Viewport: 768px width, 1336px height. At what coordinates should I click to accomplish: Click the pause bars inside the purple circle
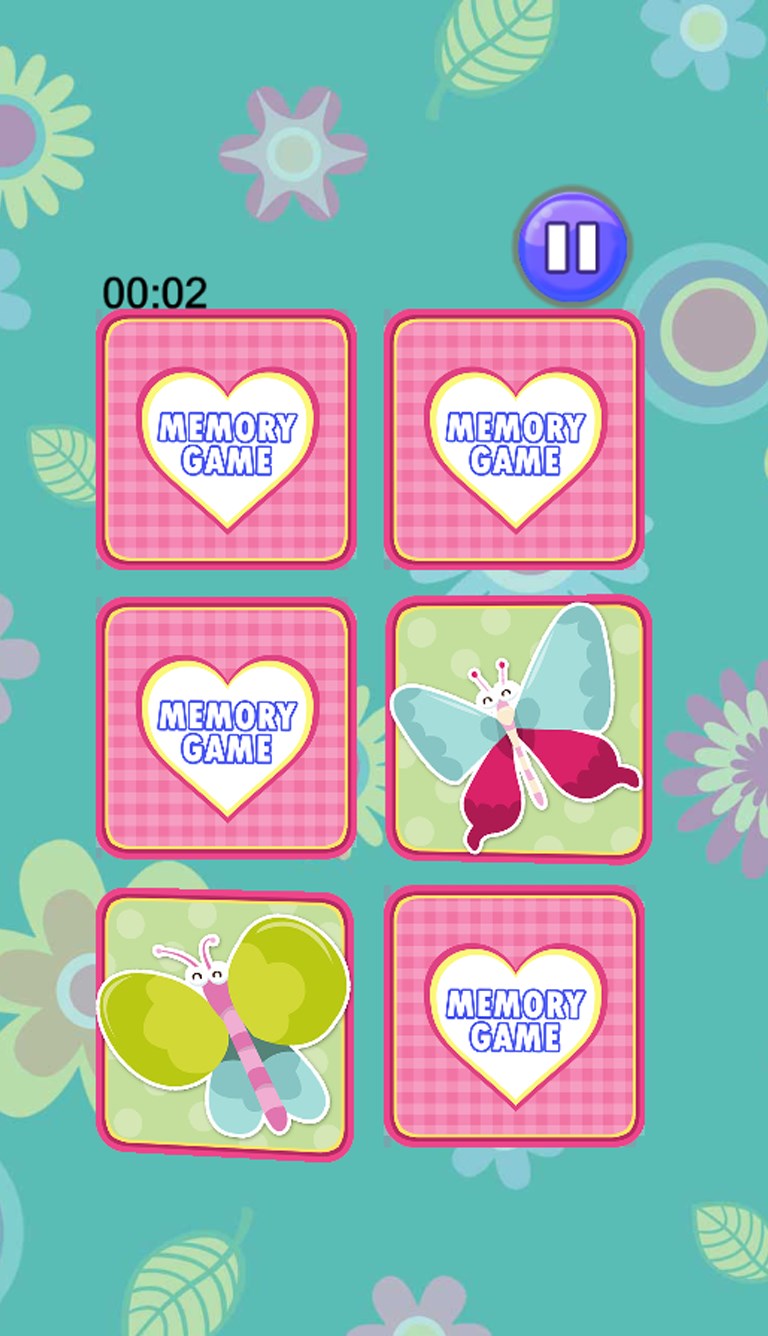point(570,245)
